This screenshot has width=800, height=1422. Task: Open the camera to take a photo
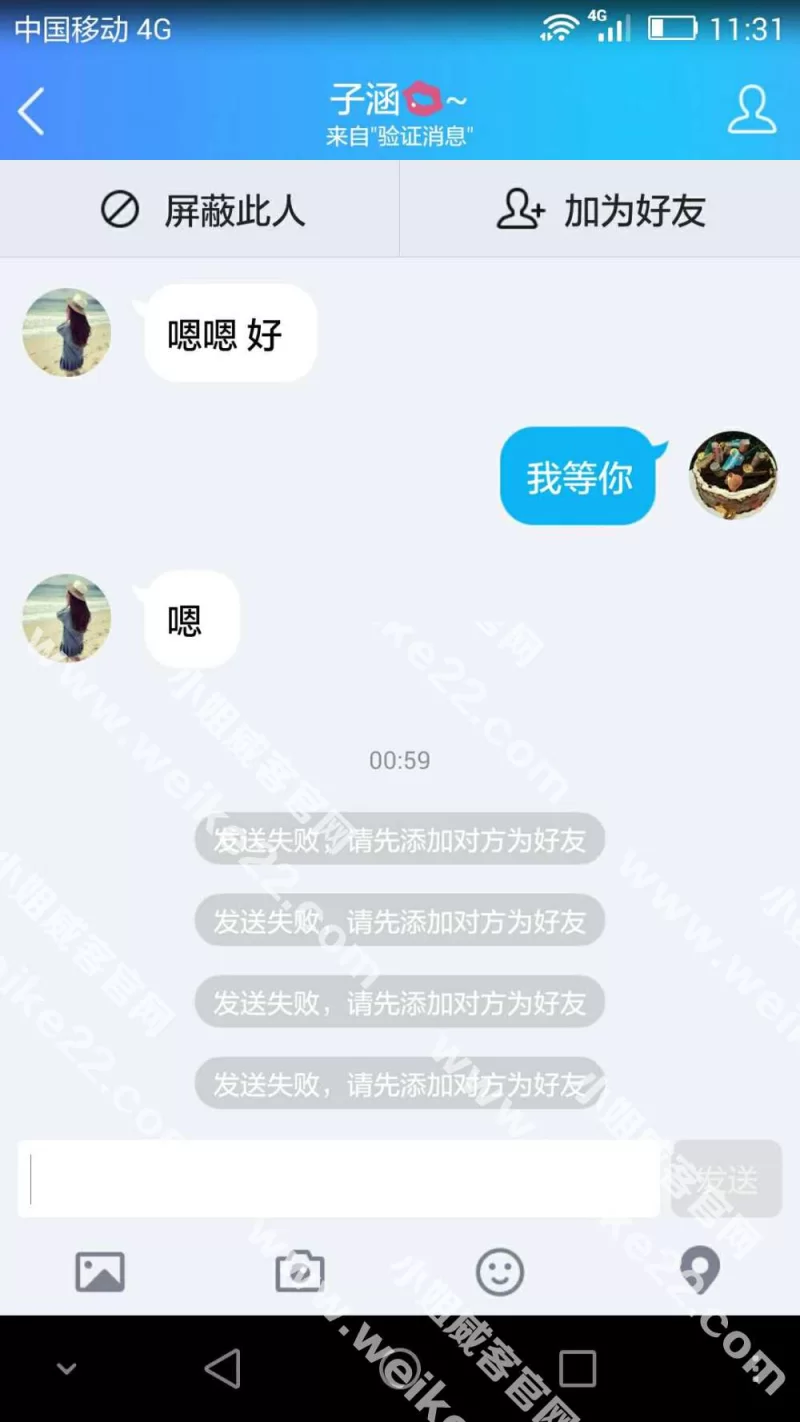point(300,1272)
